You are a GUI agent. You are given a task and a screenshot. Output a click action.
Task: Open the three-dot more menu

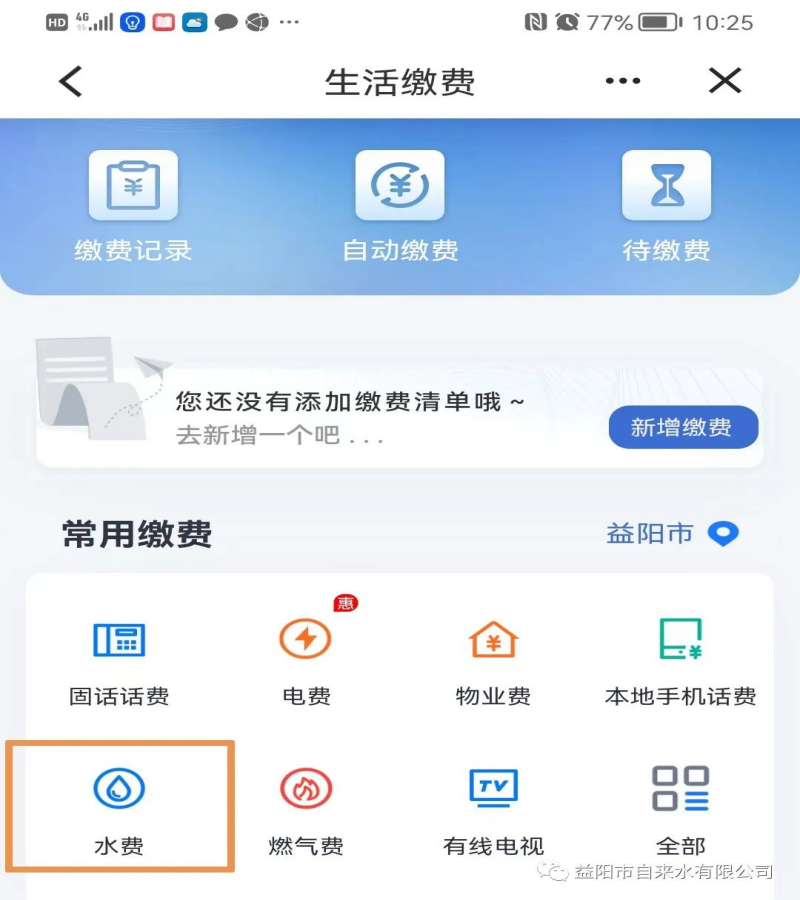click(622, 81)
